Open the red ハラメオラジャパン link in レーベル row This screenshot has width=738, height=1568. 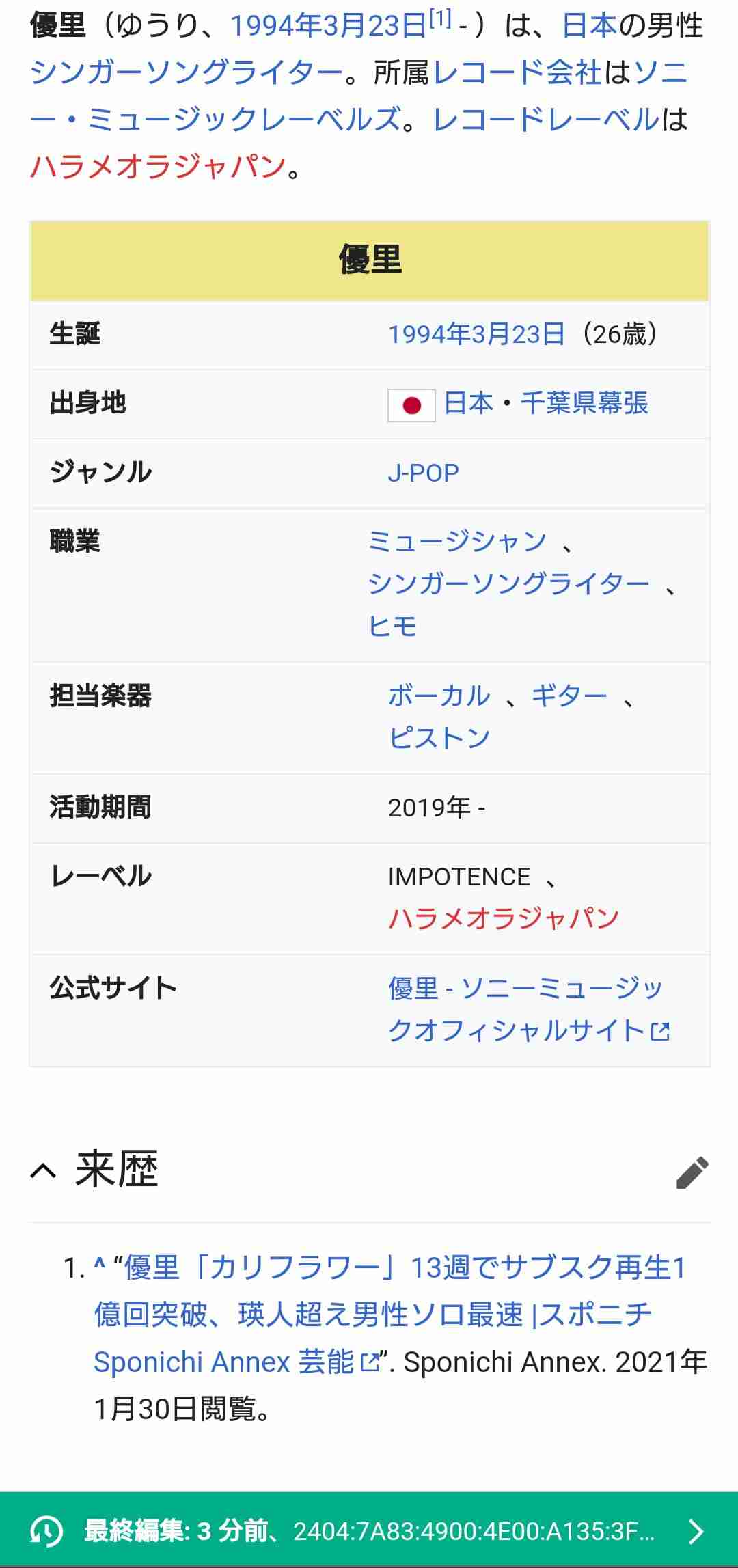pyautogui.click(x=504, y=918)
